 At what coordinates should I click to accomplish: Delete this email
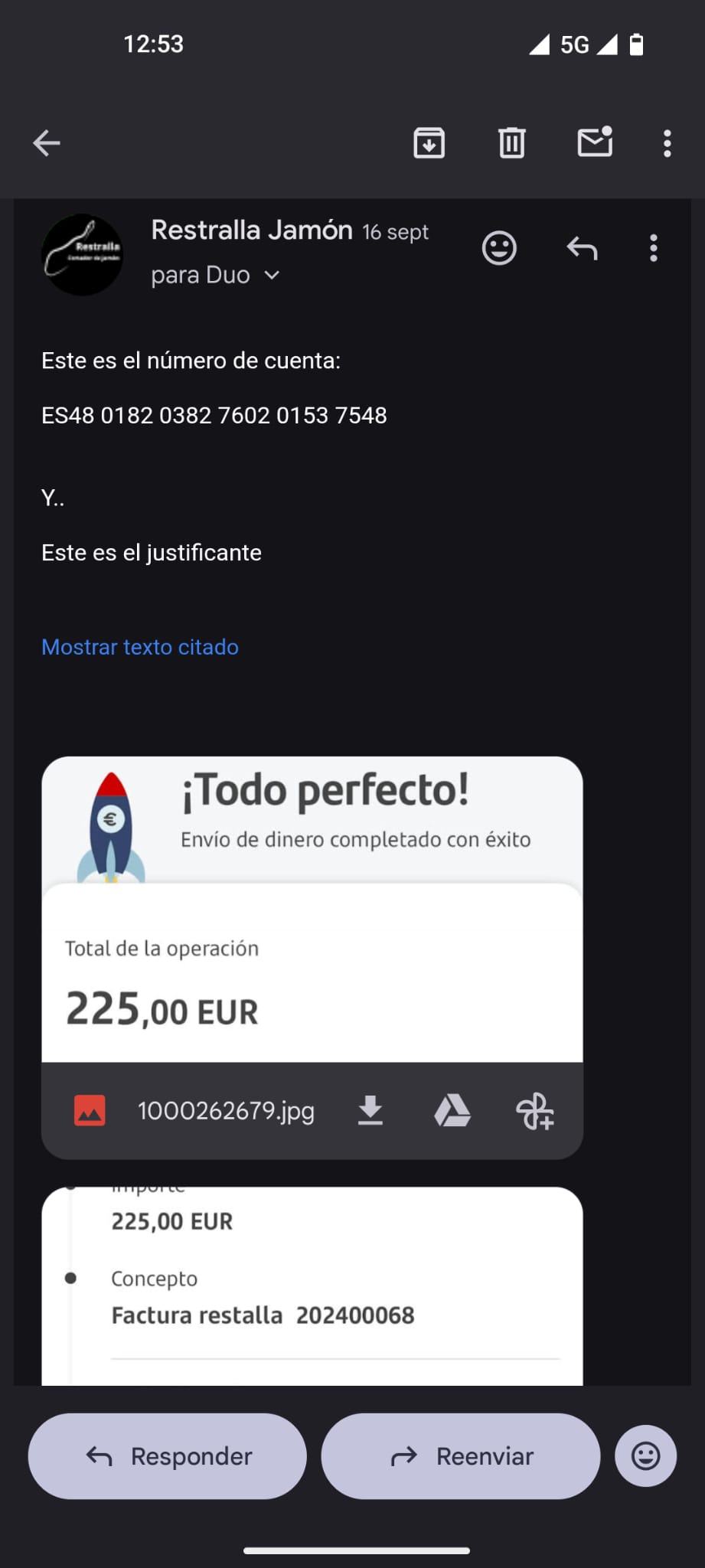(x=511, y=142)
